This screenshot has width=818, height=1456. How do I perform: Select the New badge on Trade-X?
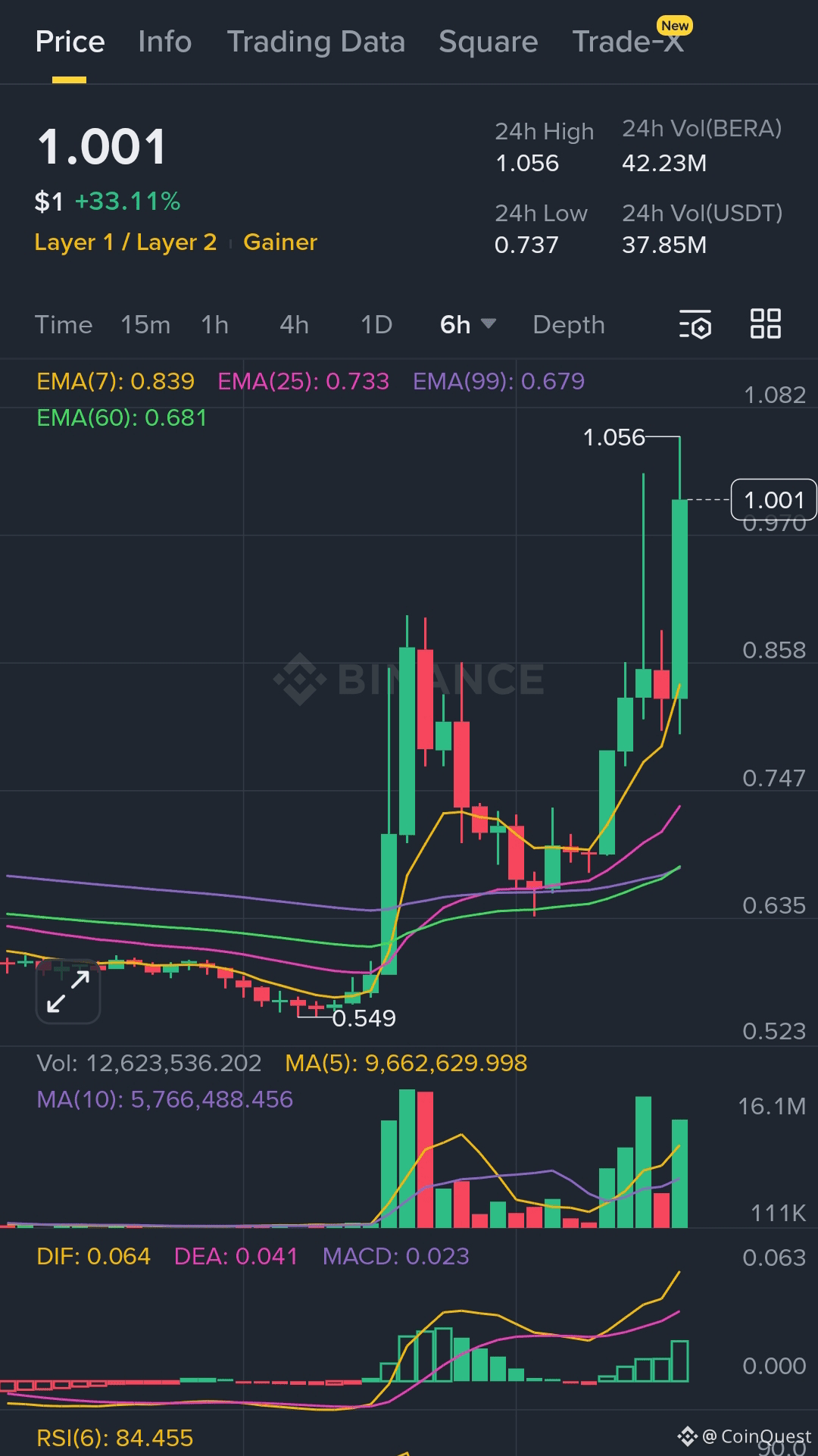pos(675,25)
